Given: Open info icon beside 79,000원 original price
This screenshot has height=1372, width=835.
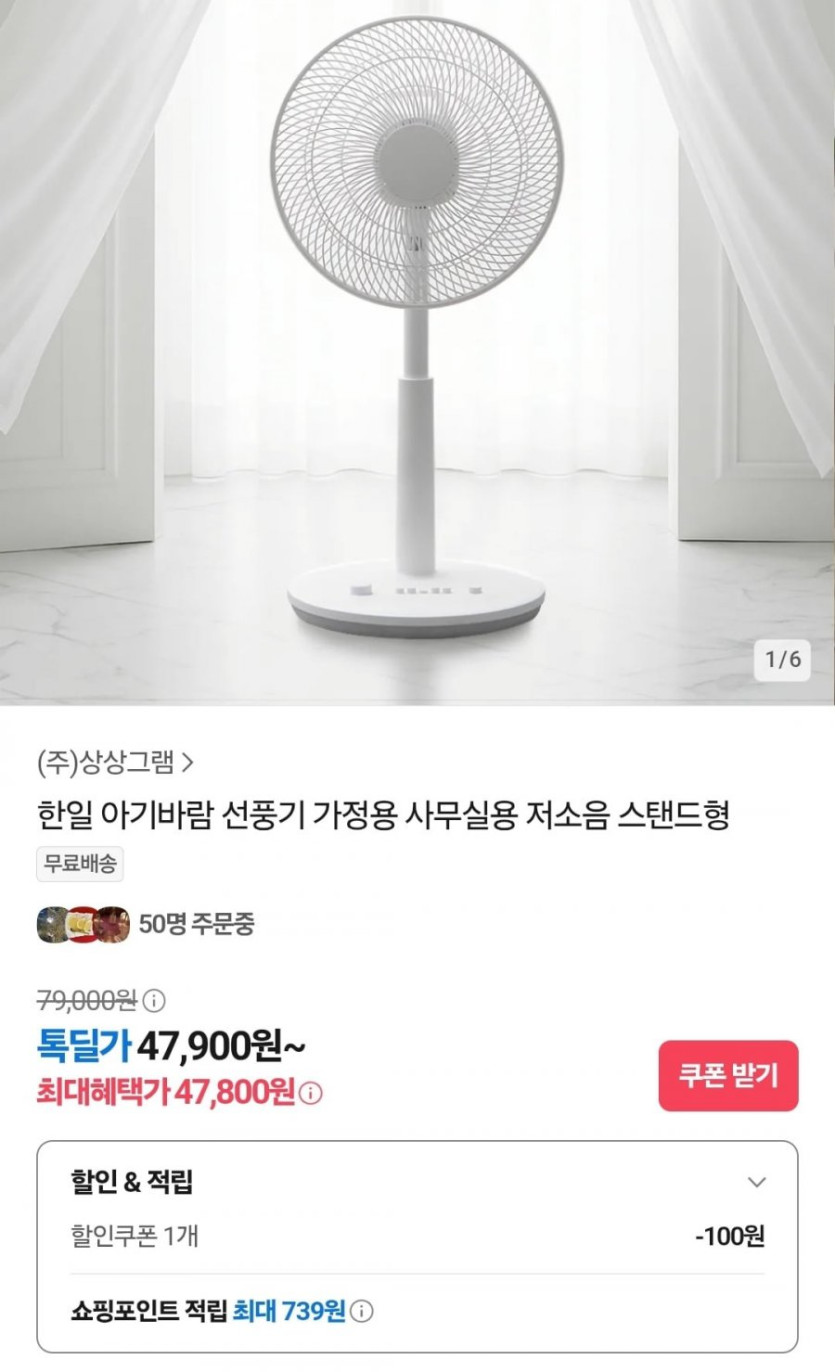Looking at the screenshot, I should [155, 999].
